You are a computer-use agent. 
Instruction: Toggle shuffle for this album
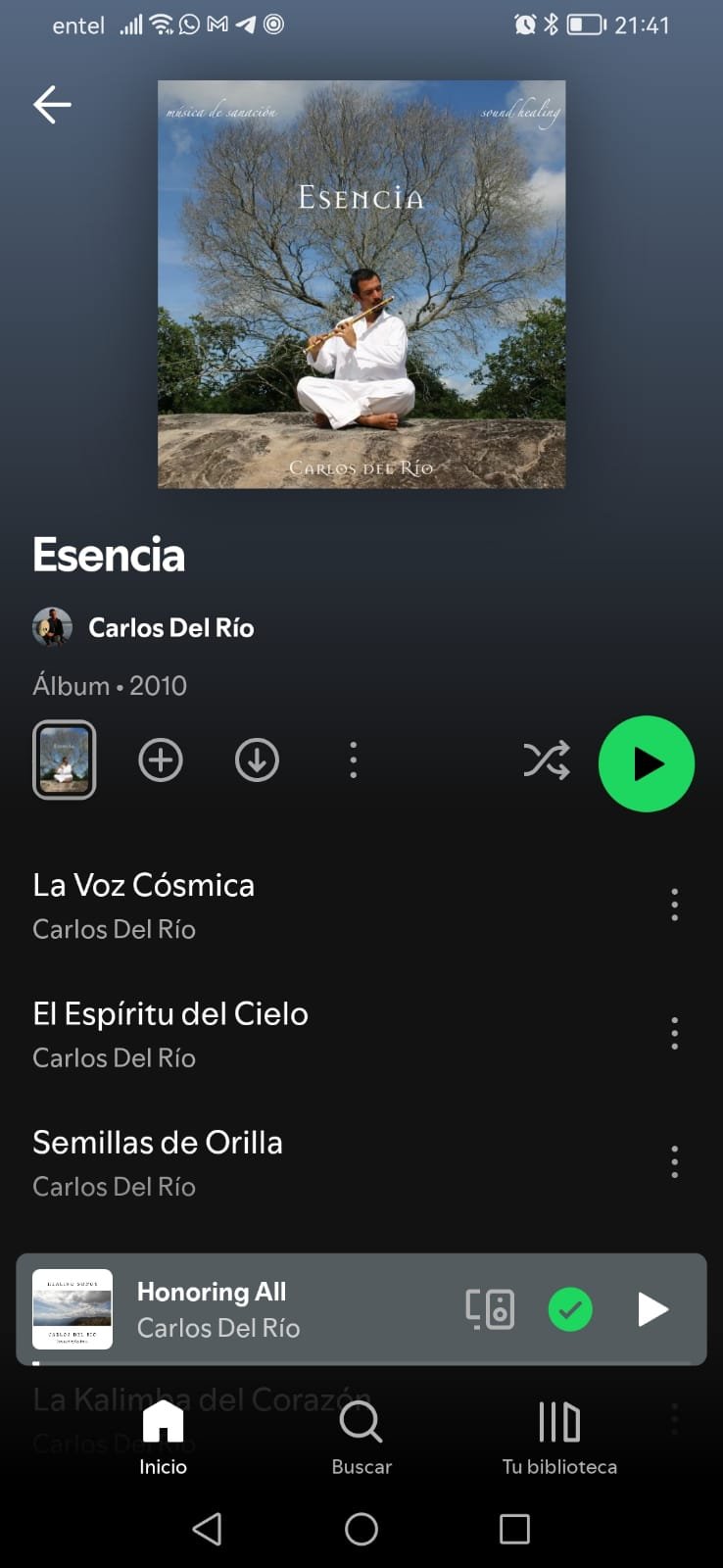pos(546,760)
